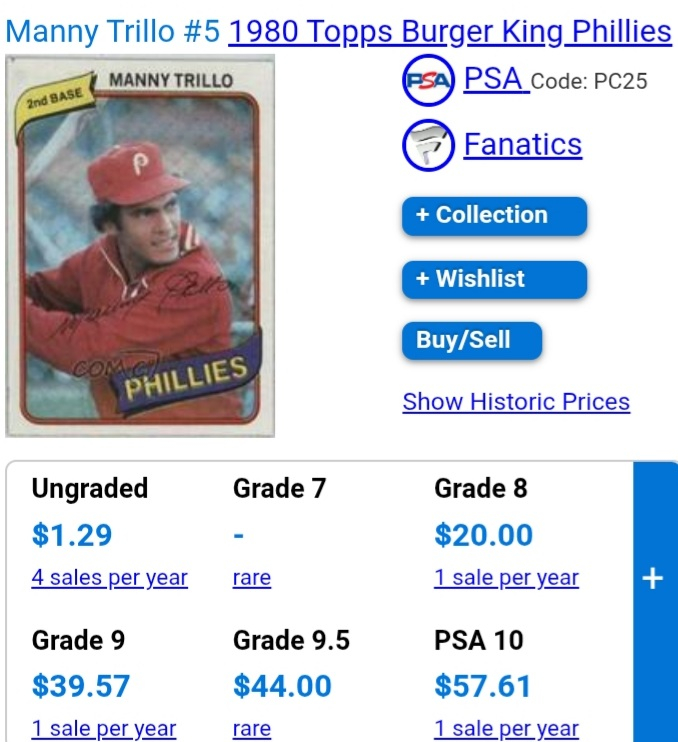This screenshot has height=742, width=678.
Task: View PSA 10 sales per year
Action: [x=506, y=729]
